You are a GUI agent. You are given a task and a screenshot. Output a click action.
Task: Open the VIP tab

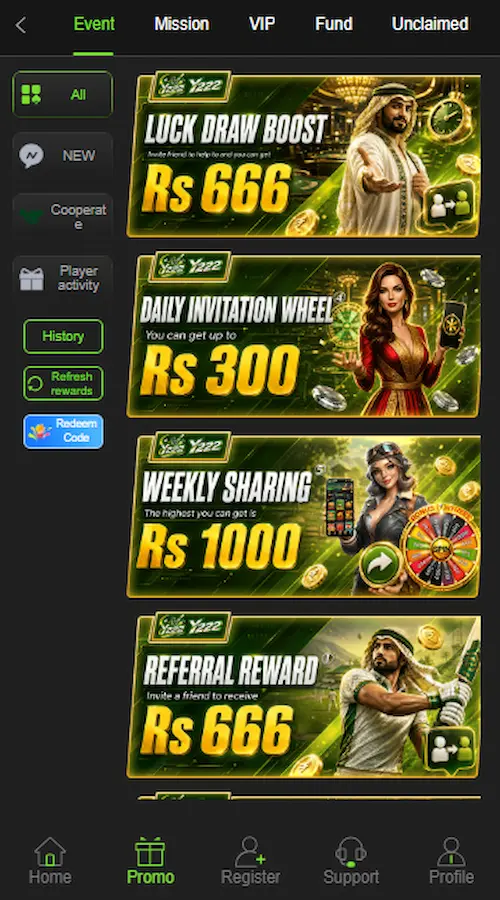pyautogui.click(x=262, y=24)
